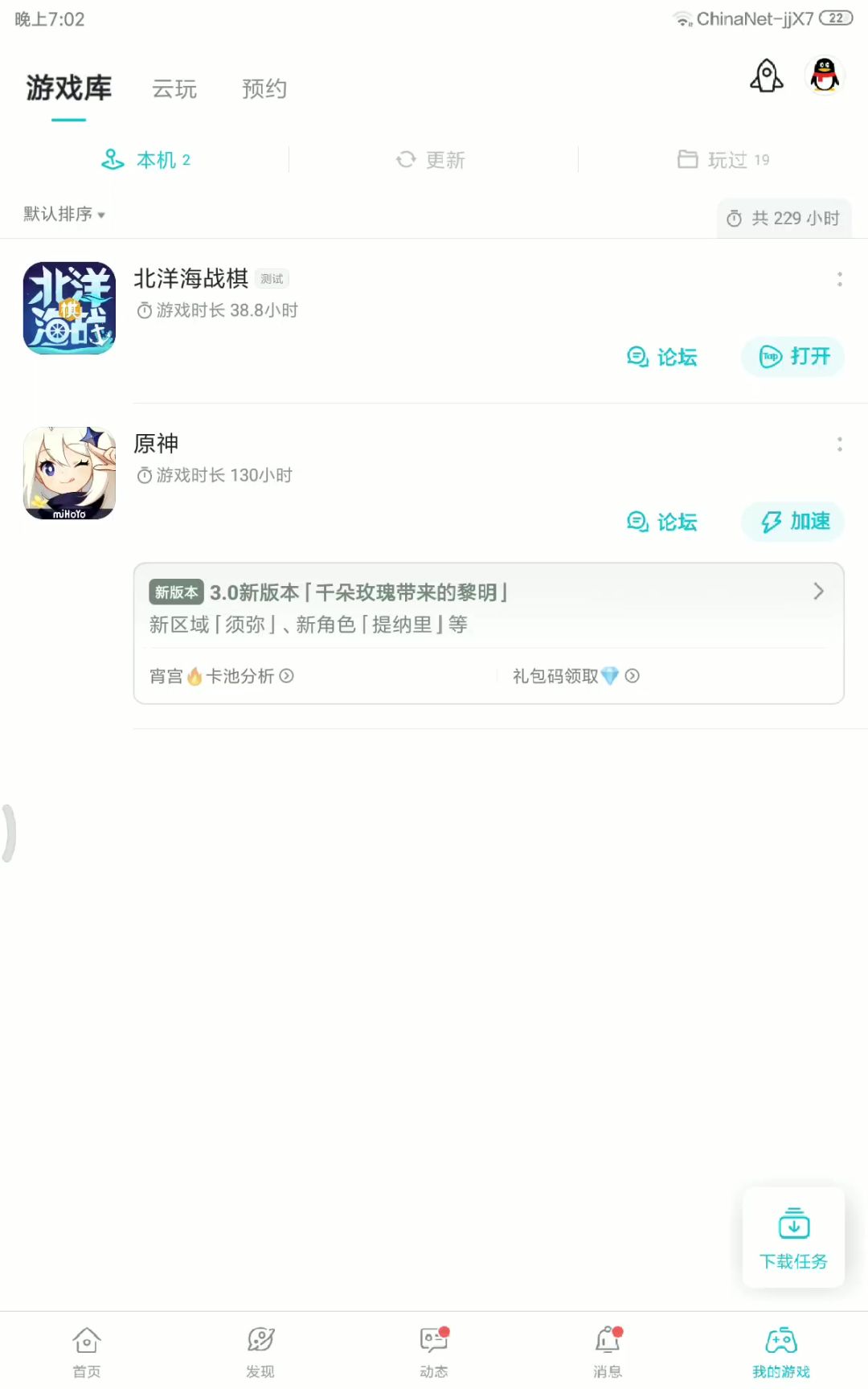The image size is (868, 1389).
Task: Switch to the 预约 tab
Action: click(x=264, y=88)
